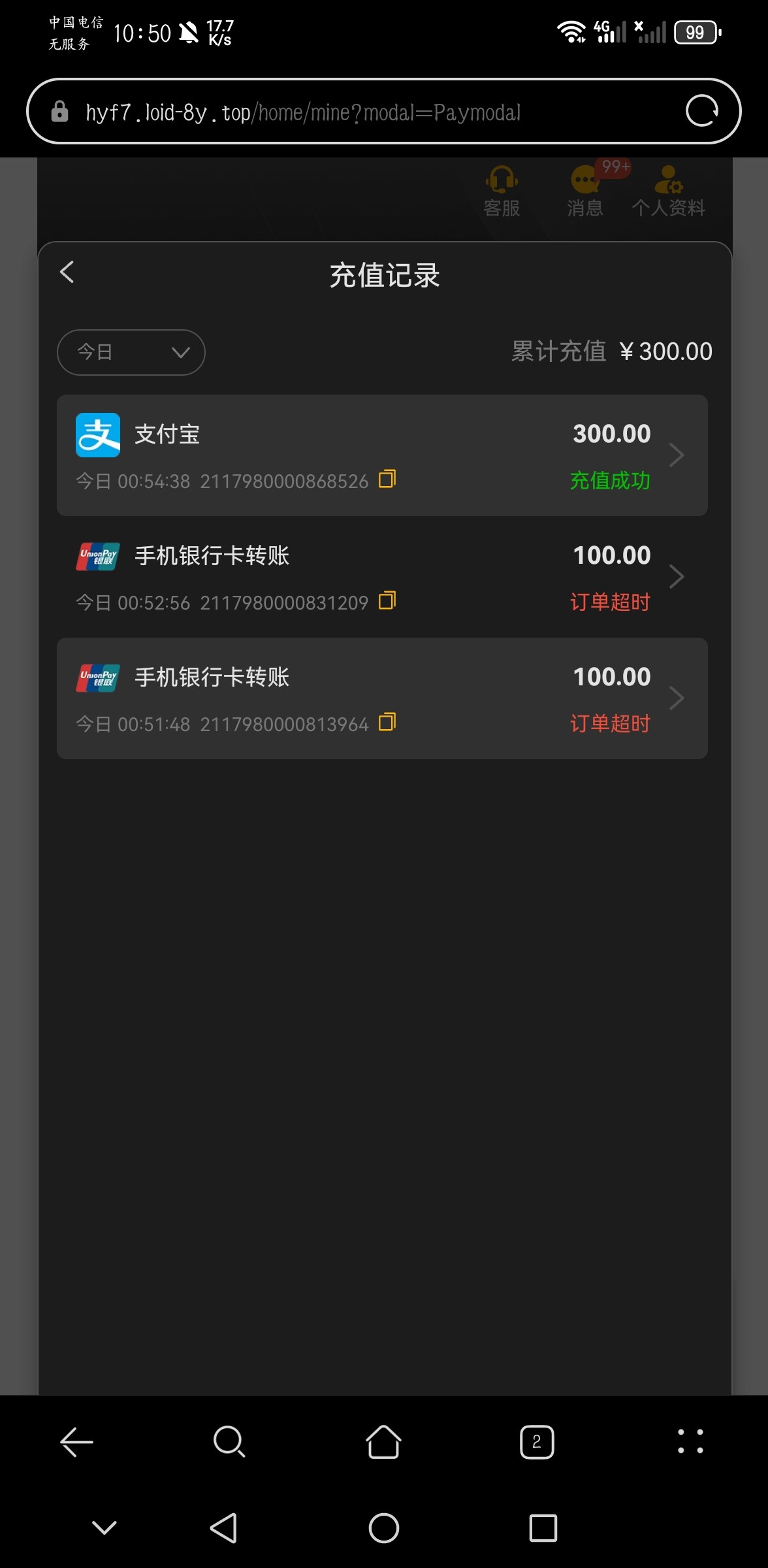Open the 00:51:48 bank card transfer record
This screenshot has height=1568, width=768.
tap(382, 698)
